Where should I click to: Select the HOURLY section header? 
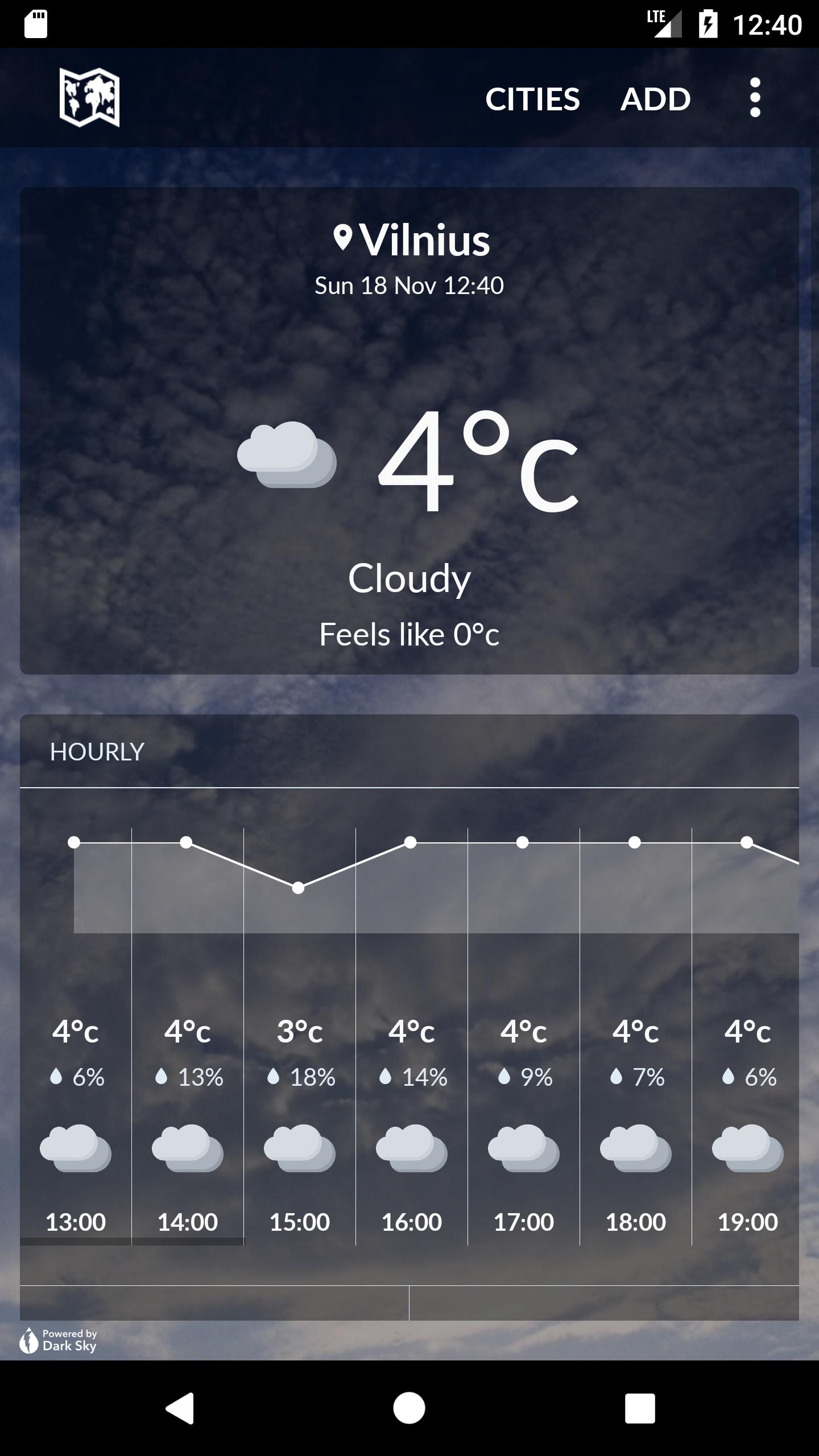point(96,752)
